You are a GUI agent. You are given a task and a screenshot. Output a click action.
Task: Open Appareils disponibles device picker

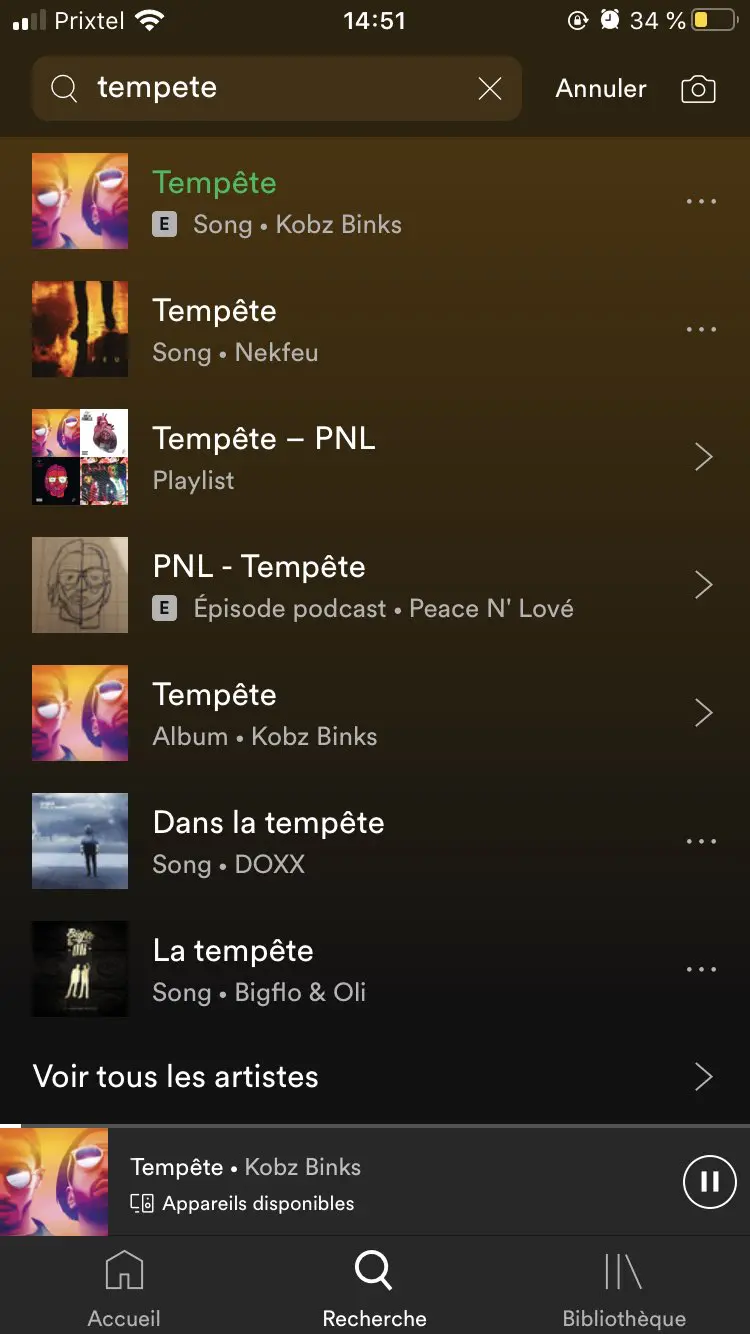click(x=243, y=1203)
